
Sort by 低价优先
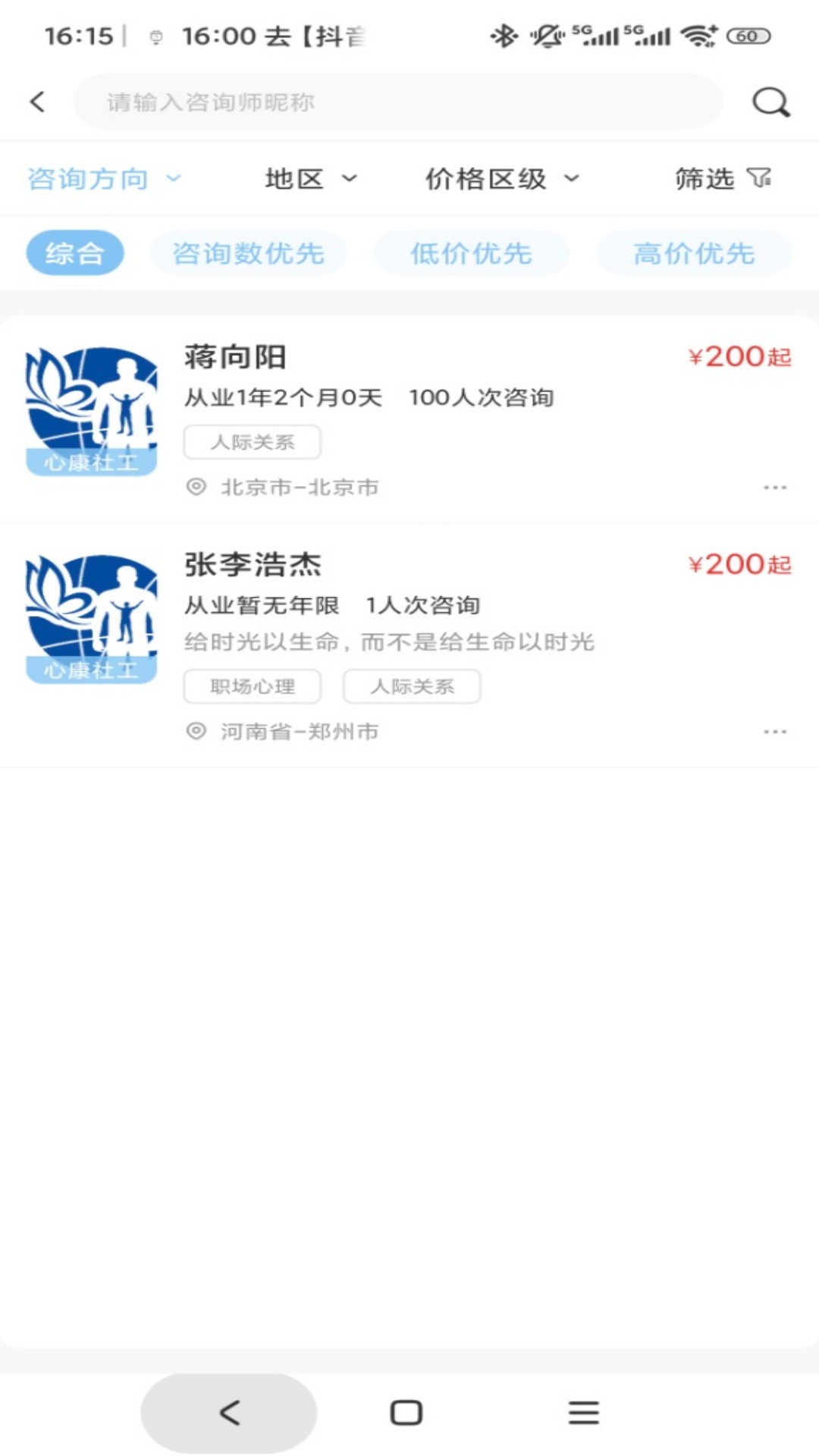[471, 253]
